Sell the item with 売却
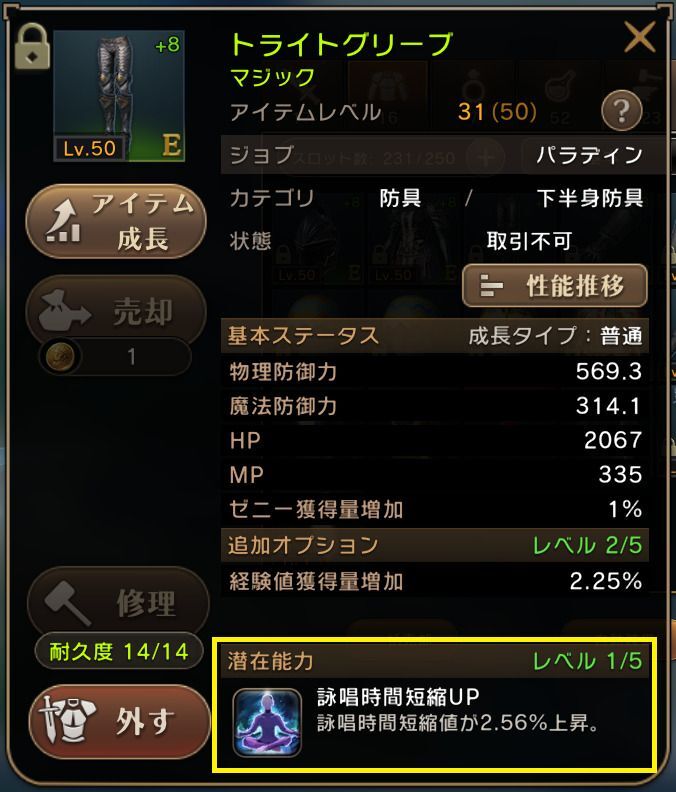 118,312
